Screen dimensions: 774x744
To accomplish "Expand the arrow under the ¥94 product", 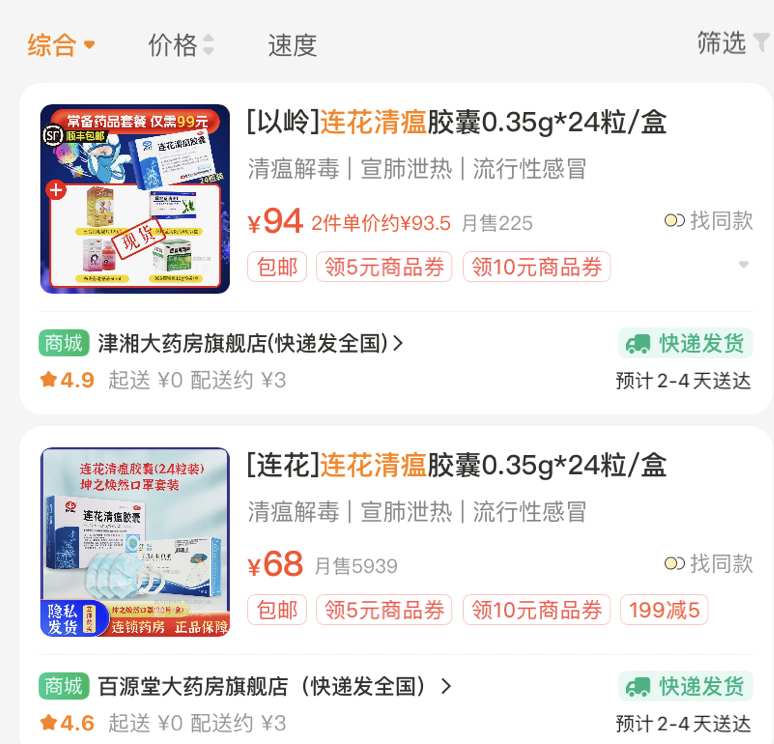I will point(743,265).
